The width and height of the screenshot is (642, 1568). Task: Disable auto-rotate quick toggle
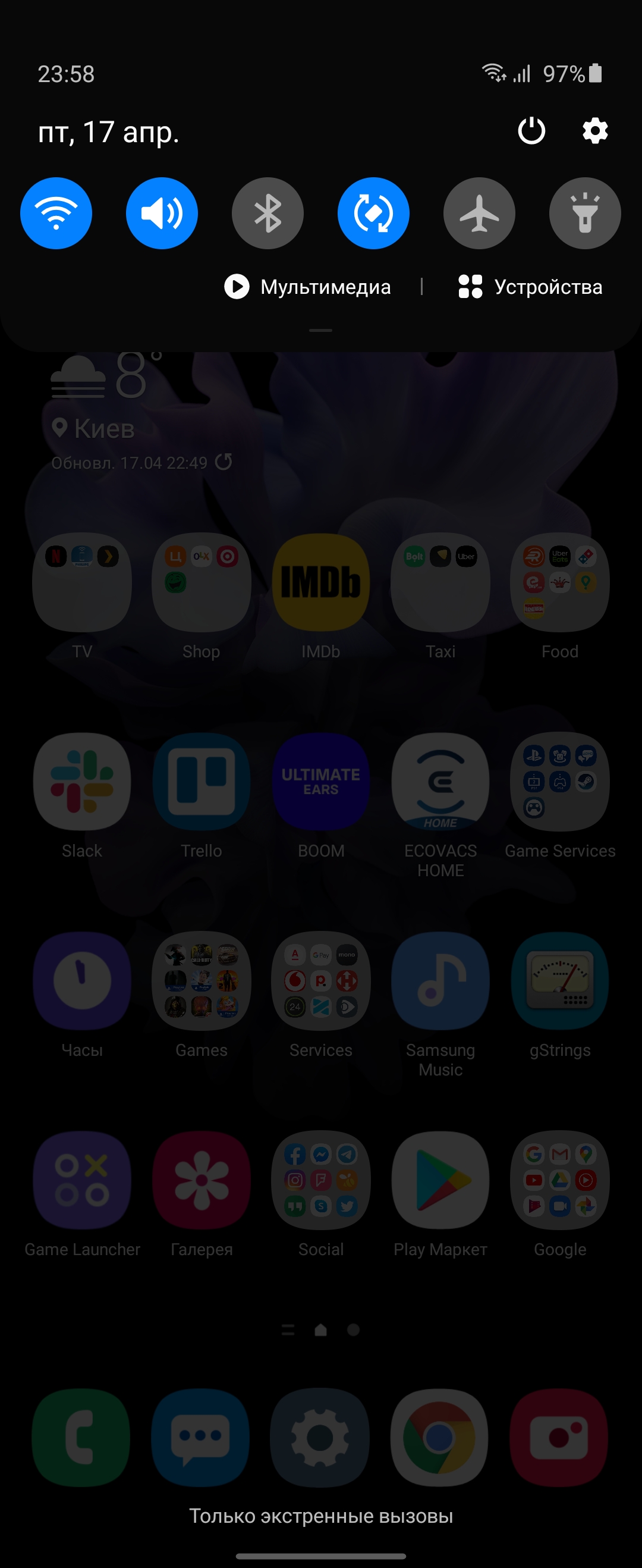[374, 213]
